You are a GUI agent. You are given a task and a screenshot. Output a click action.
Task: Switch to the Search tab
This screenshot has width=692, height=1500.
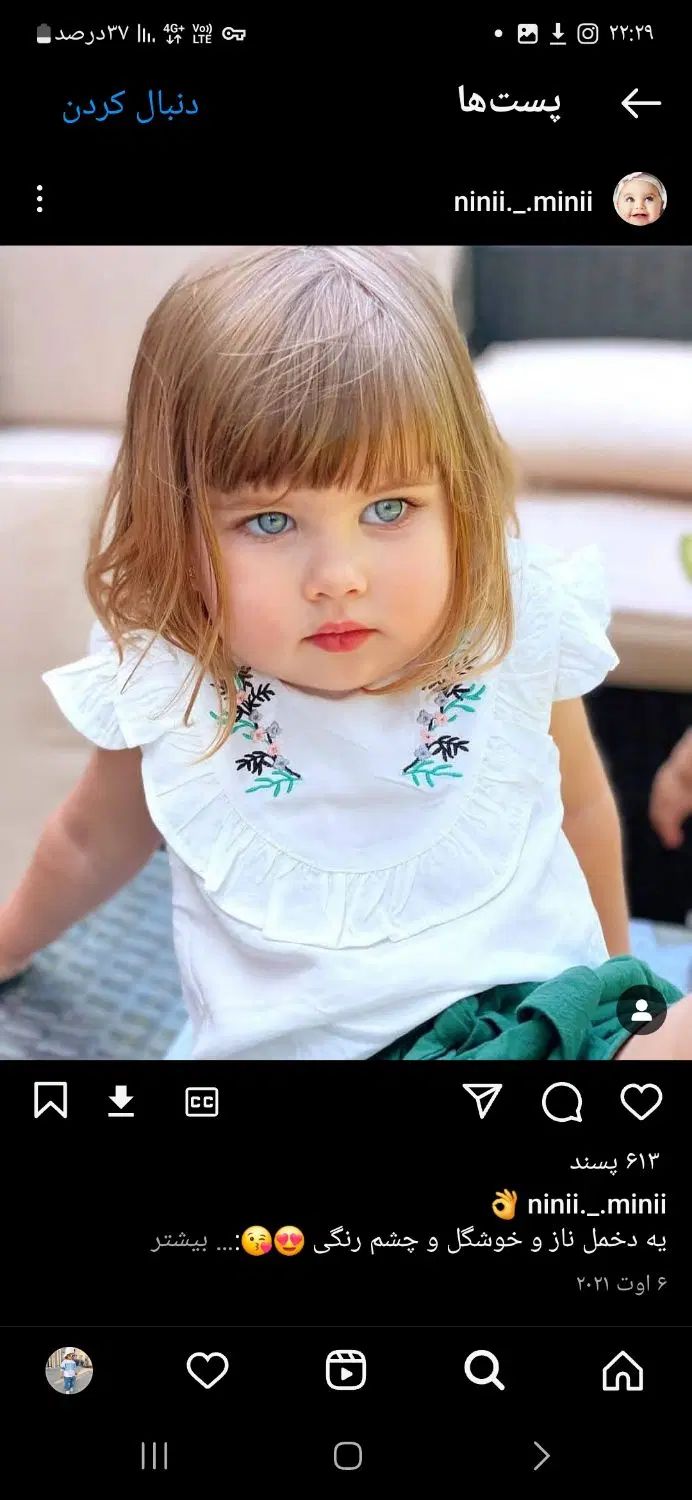click(484, 1370)
